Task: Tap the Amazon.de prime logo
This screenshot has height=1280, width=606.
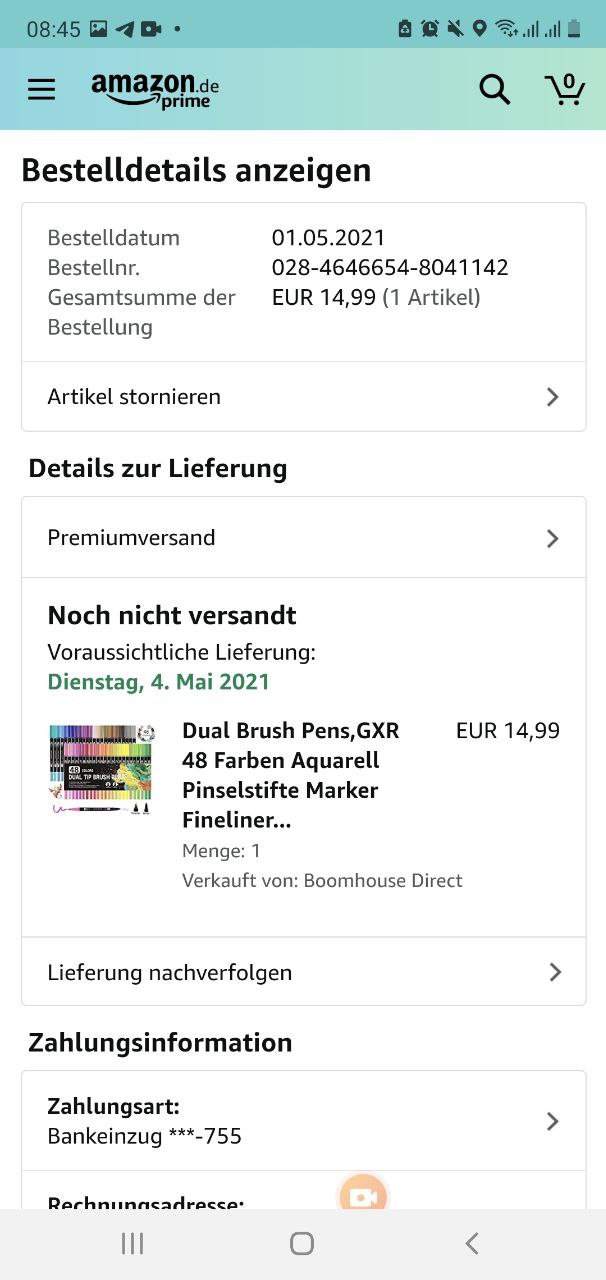Action: click(x=155, y=90)
